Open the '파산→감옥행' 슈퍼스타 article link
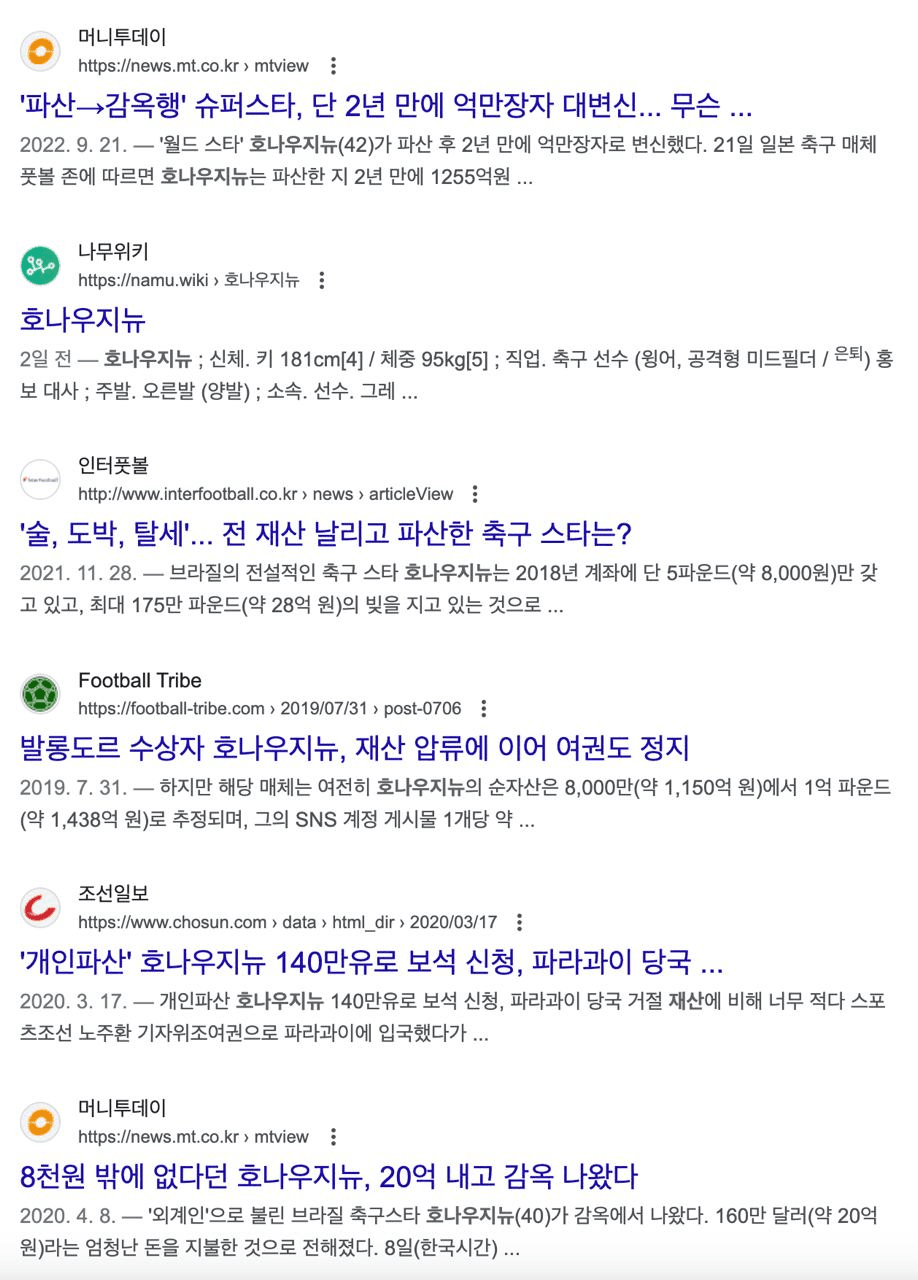This screenshot has width=918, height=1280. [385, 105]
